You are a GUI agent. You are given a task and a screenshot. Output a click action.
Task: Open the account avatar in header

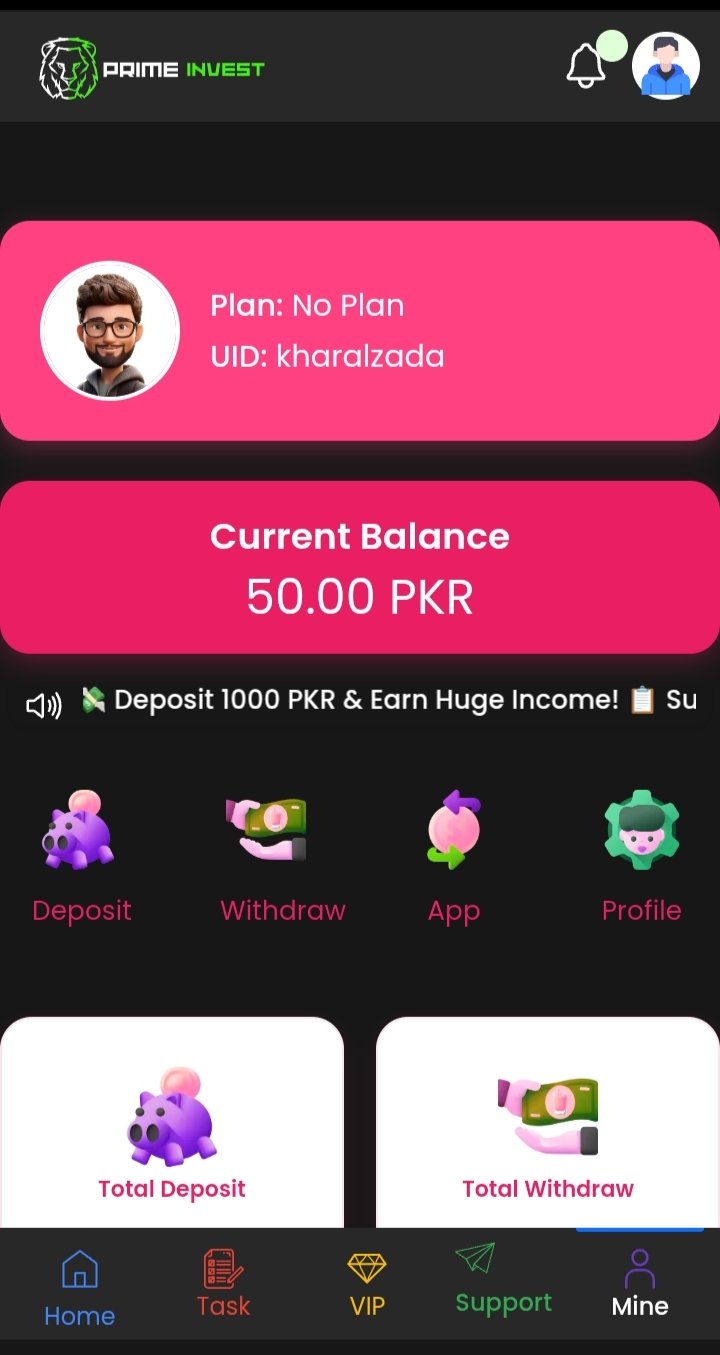pyautogui.click(x=666, y=66)
